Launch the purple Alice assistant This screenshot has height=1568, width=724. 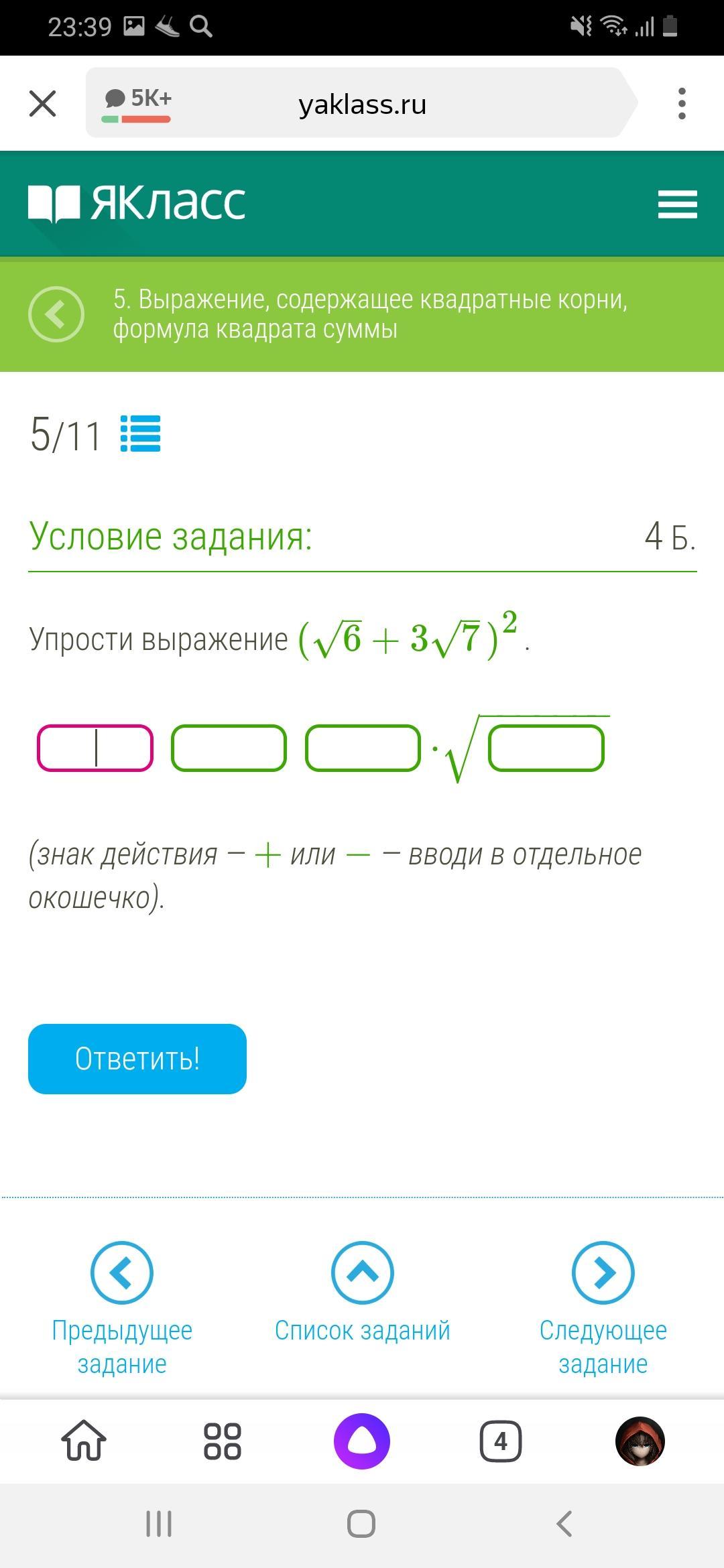[x=362, y=1441]
